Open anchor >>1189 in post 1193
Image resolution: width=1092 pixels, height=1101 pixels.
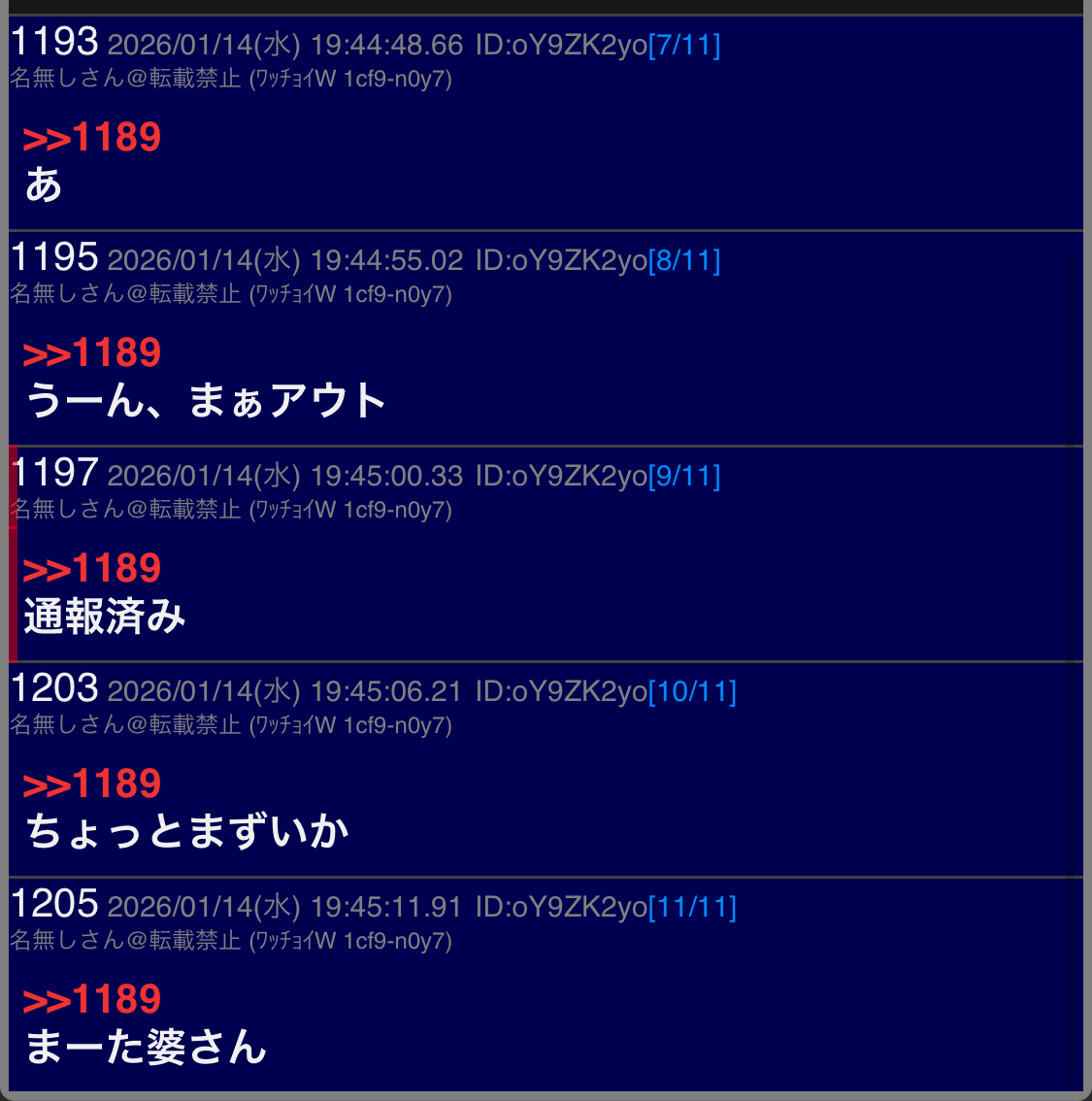point(91,138)
